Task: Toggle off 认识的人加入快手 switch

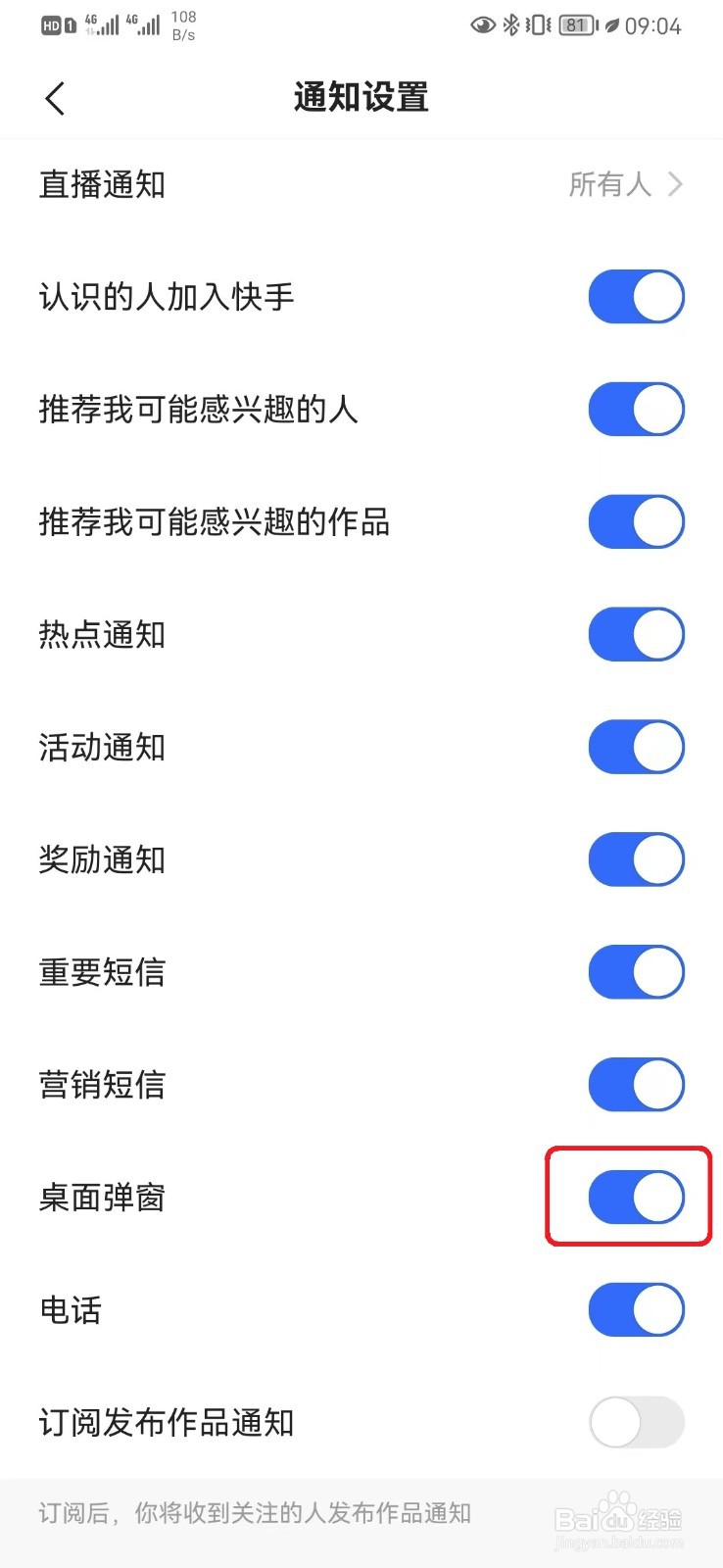Action: point(636,297)
